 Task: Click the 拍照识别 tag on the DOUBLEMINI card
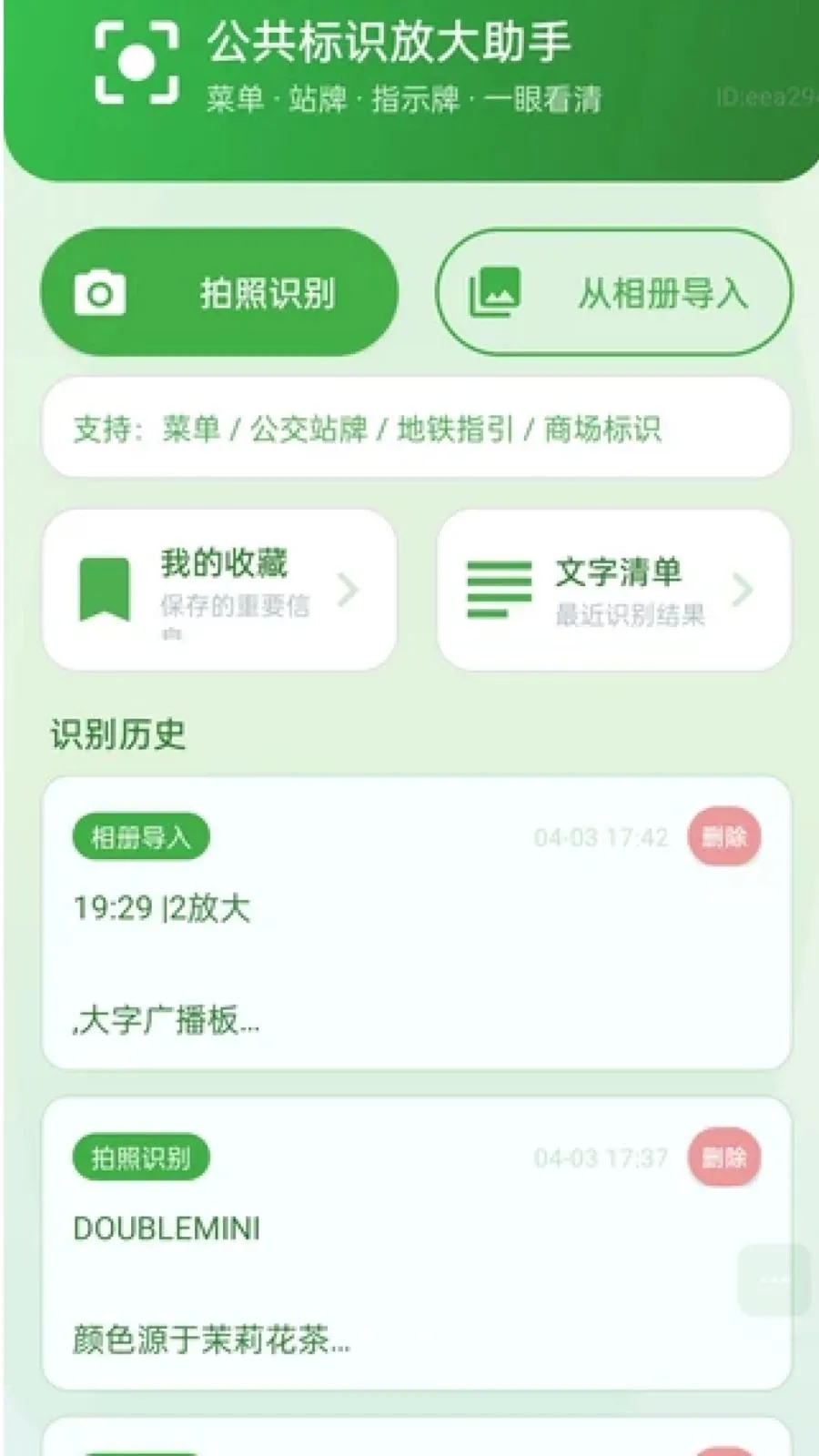point(139,1157)
